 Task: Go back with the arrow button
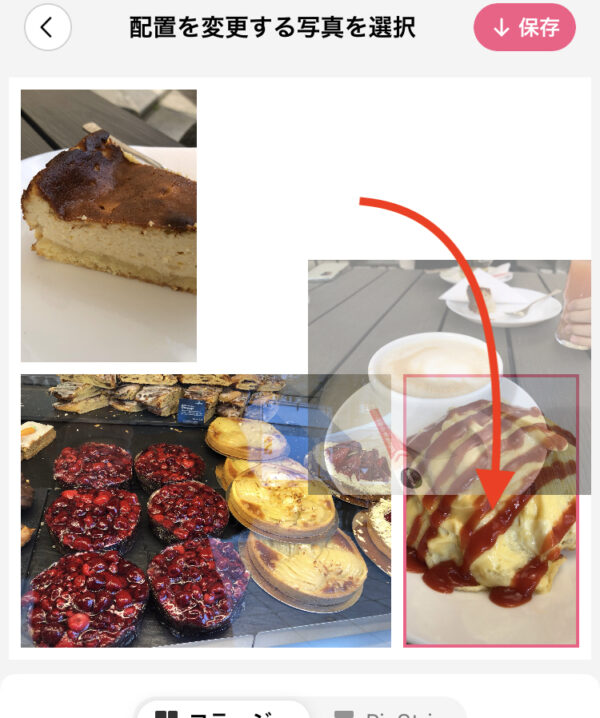[47, 28]
